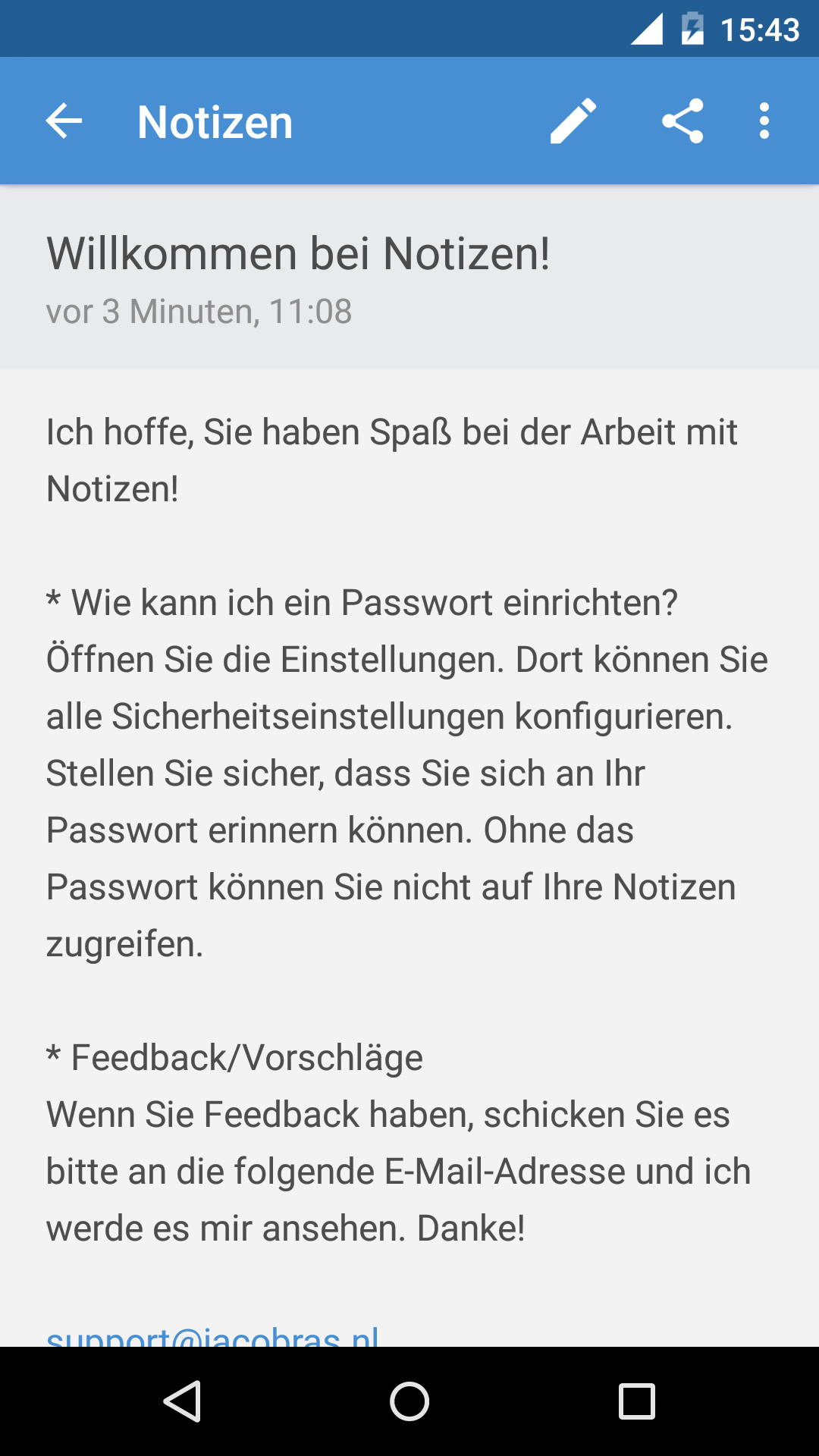819x1456 pixels.
Task: Edit this note with the pencil icon
Action: tap(573, 121)
